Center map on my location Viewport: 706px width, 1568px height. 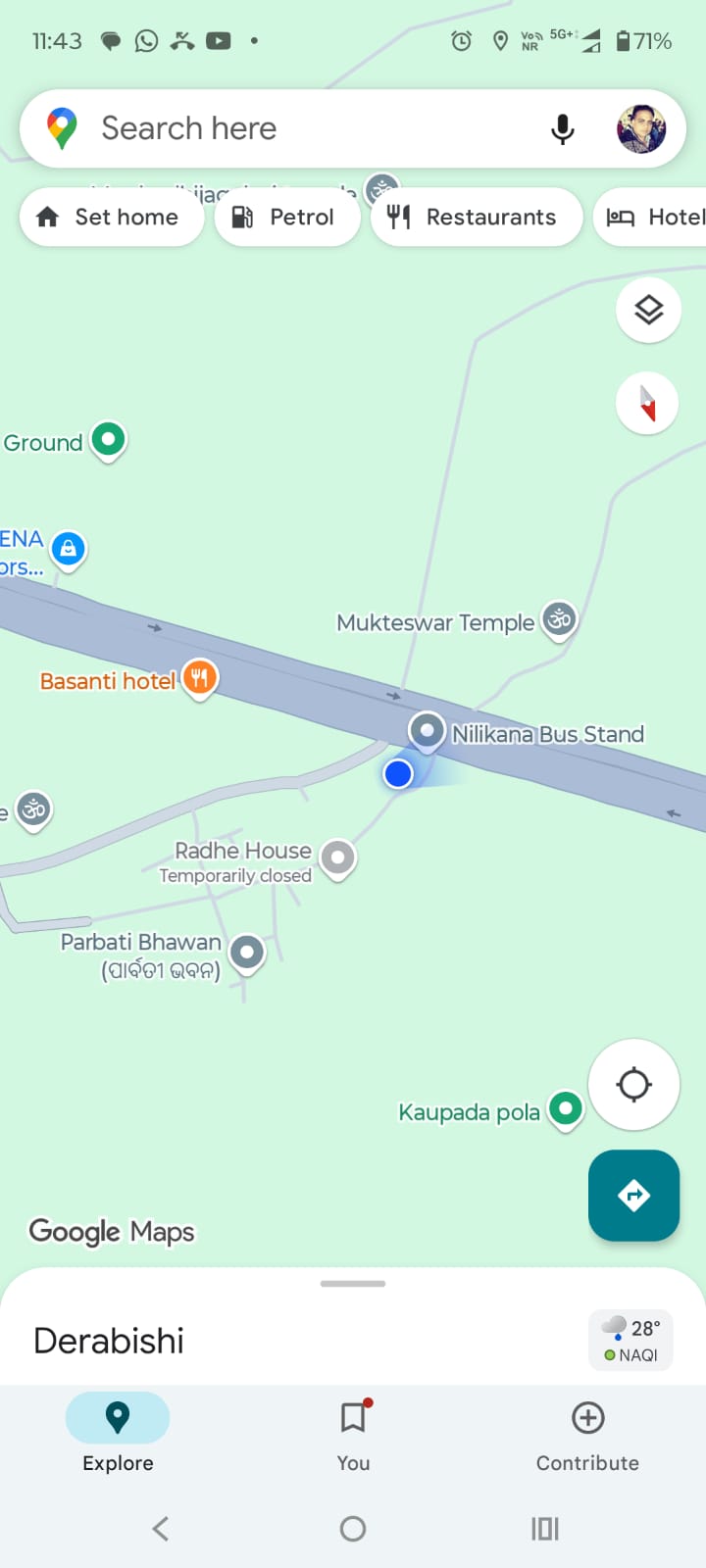[x=633, y=1085]
